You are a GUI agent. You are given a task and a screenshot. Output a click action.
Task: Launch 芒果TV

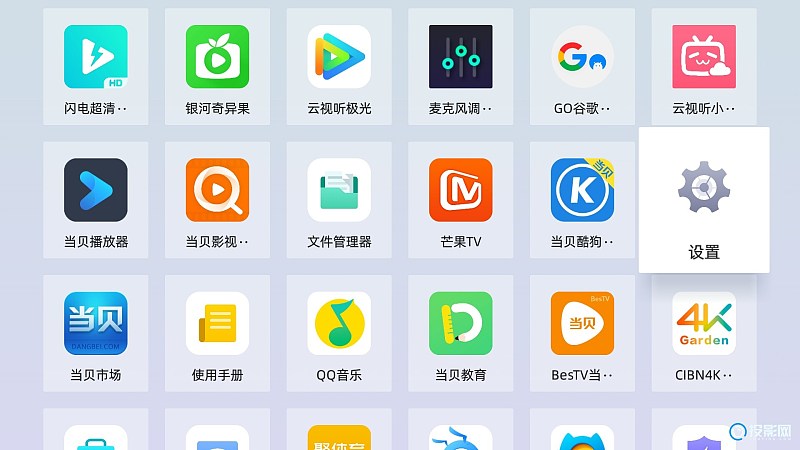point(461,190)
